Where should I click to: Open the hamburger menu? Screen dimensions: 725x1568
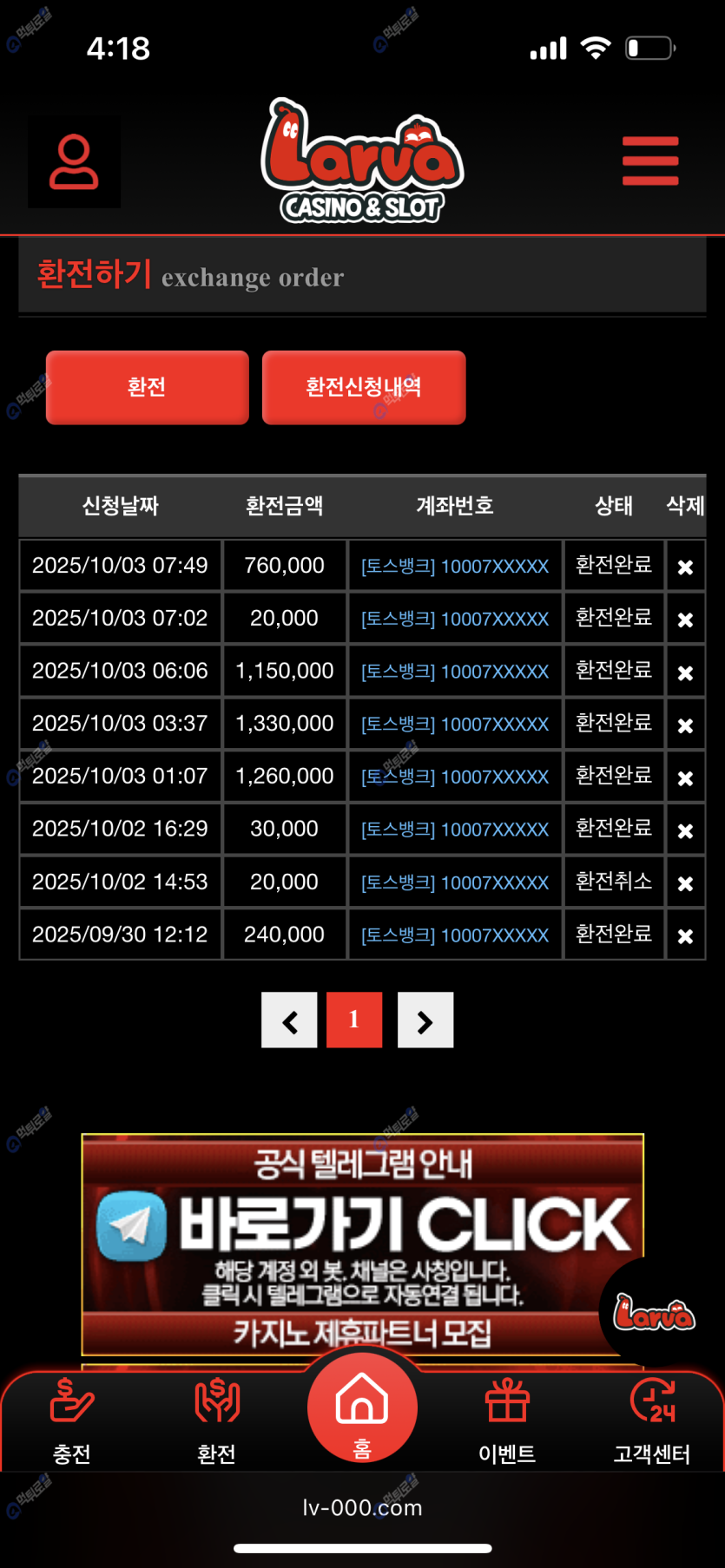pyautogui.click(x=650, y=161)
